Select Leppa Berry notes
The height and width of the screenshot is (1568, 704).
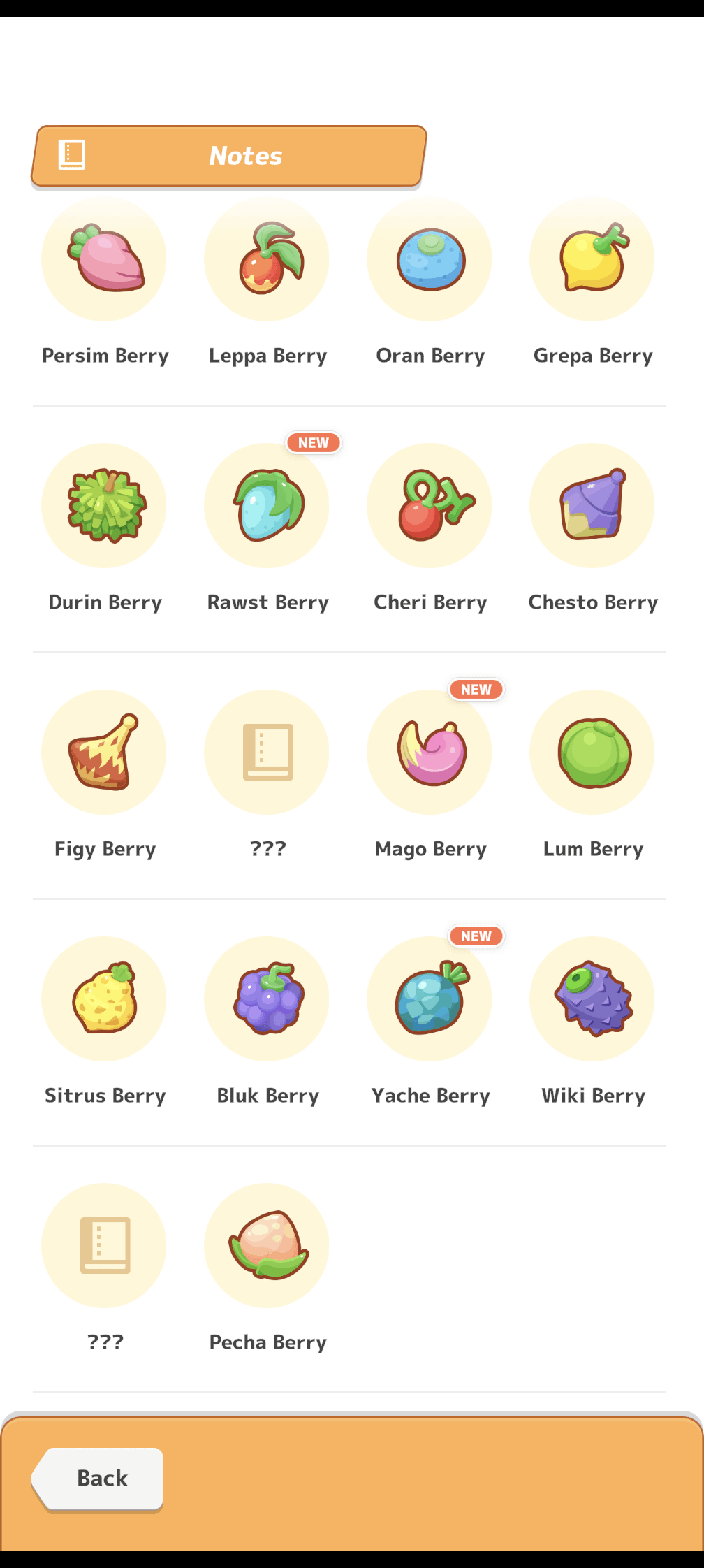pos(267,260)
